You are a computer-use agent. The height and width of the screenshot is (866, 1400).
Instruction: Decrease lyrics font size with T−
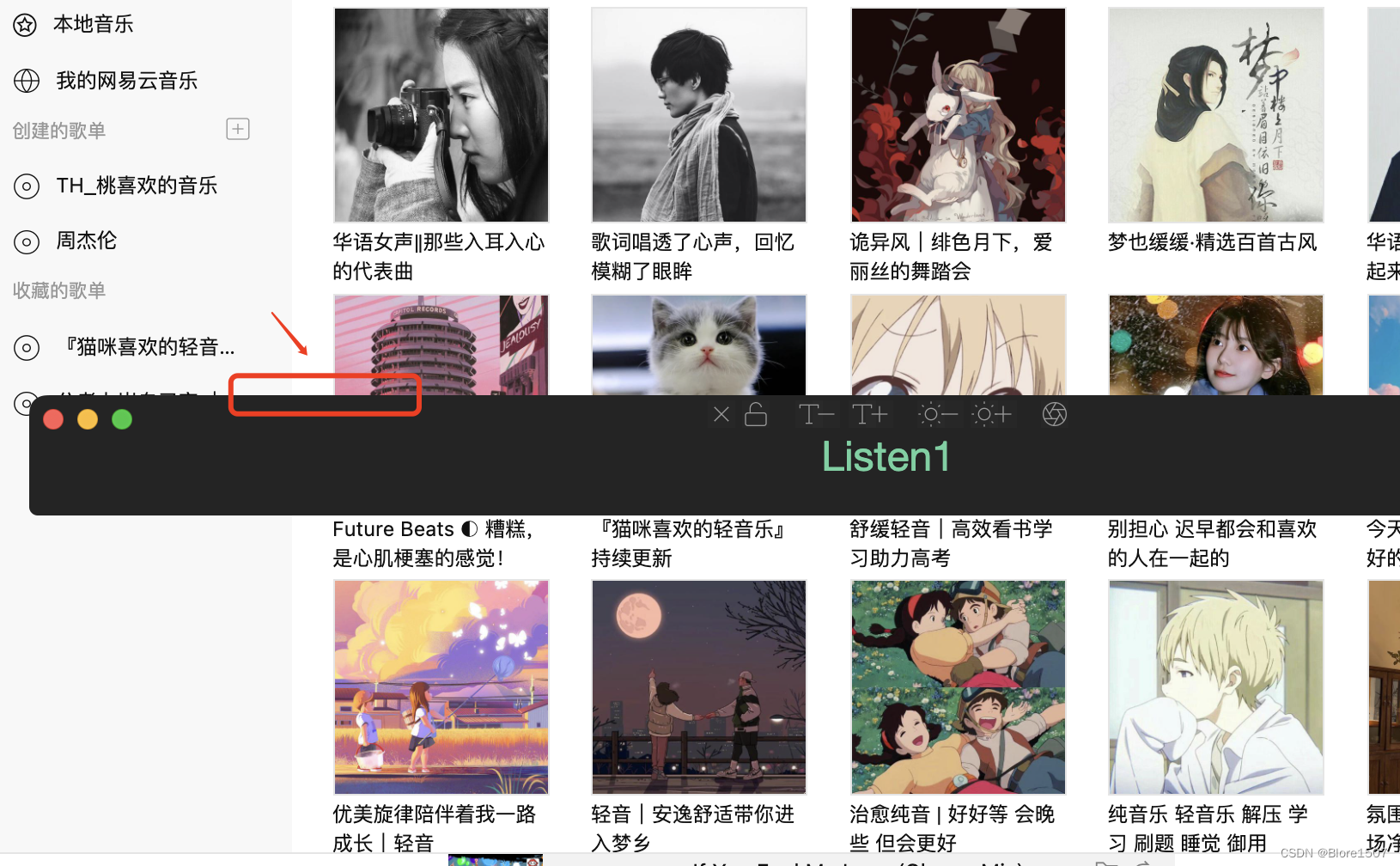816,415
